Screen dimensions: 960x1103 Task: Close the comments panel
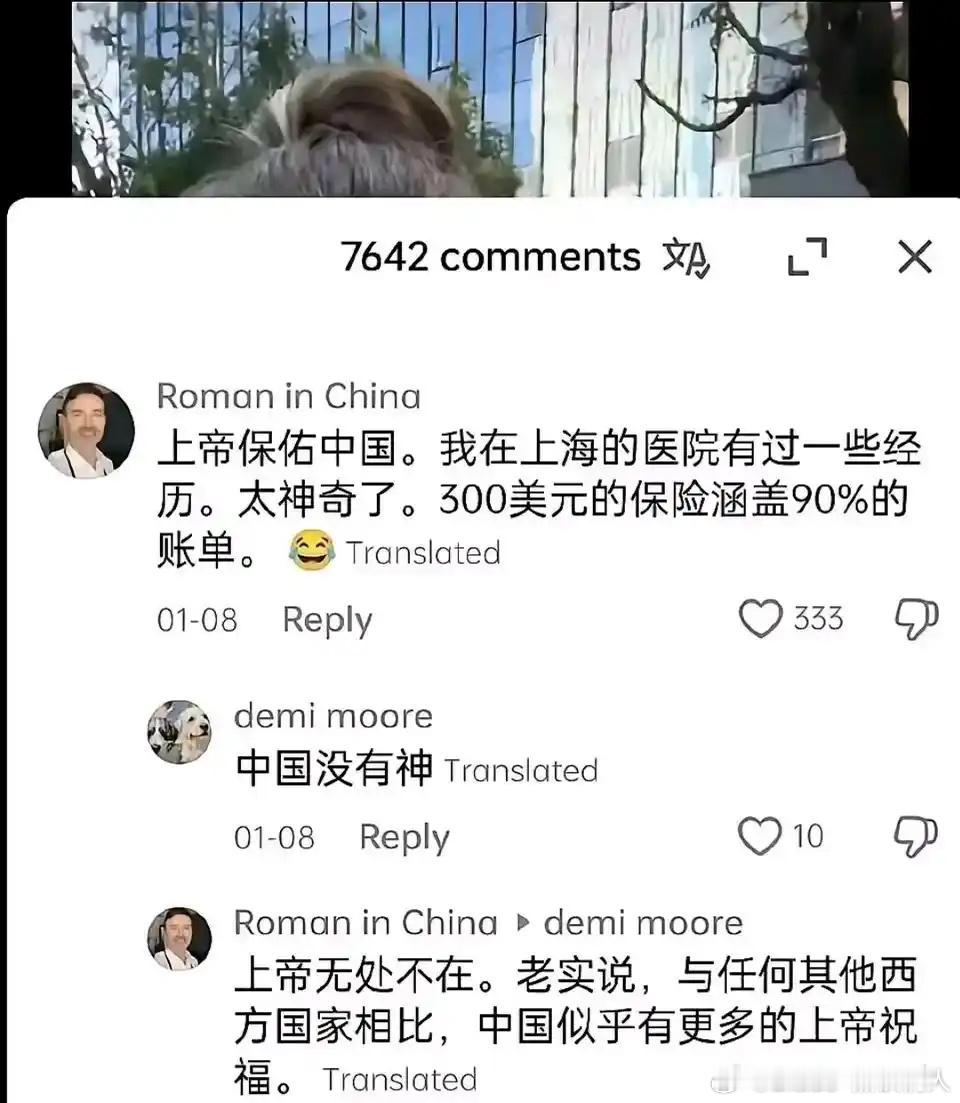point(913,257)
